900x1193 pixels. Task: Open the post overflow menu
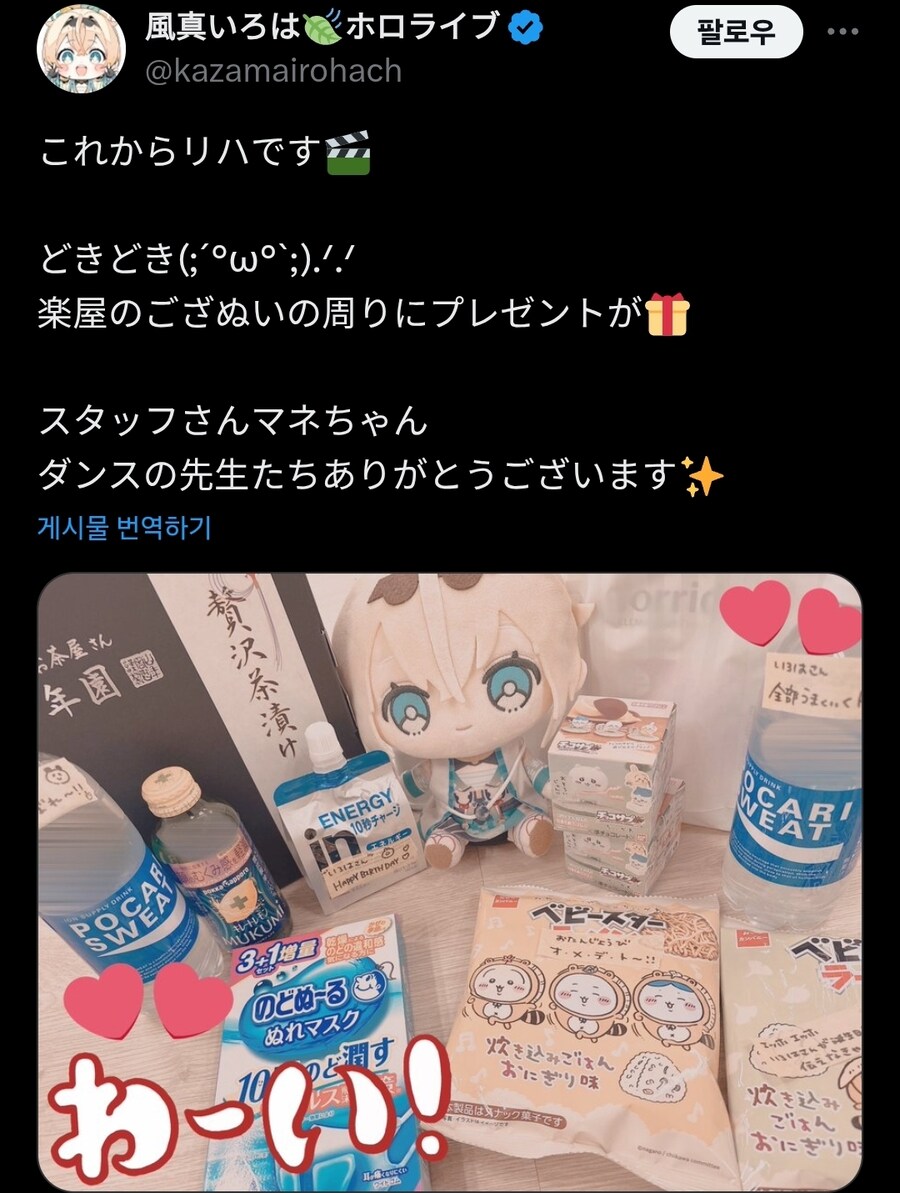843,31
